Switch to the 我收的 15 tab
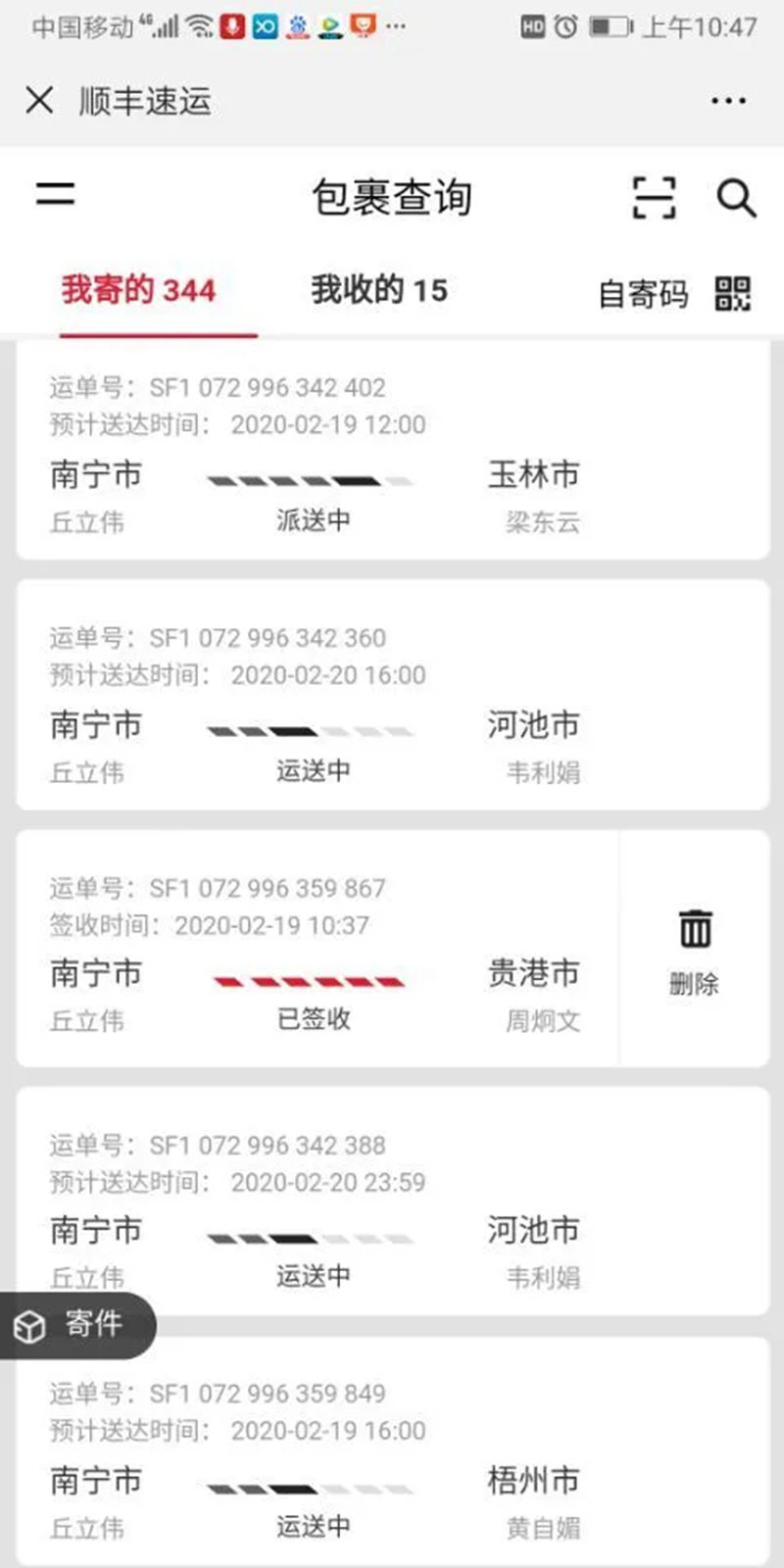The width and height of the screenshot is (784, 1568). coord(379,291)
